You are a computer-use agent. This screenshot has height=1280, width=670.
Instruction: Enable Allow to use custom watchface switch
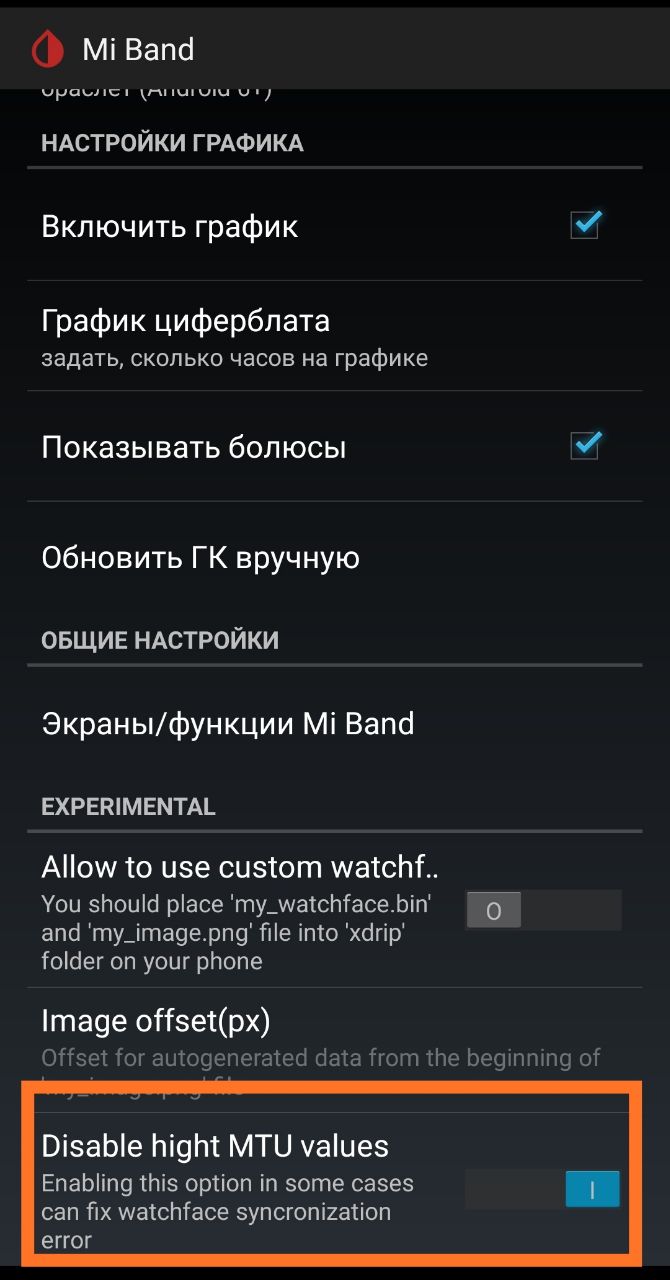(543, 911)
